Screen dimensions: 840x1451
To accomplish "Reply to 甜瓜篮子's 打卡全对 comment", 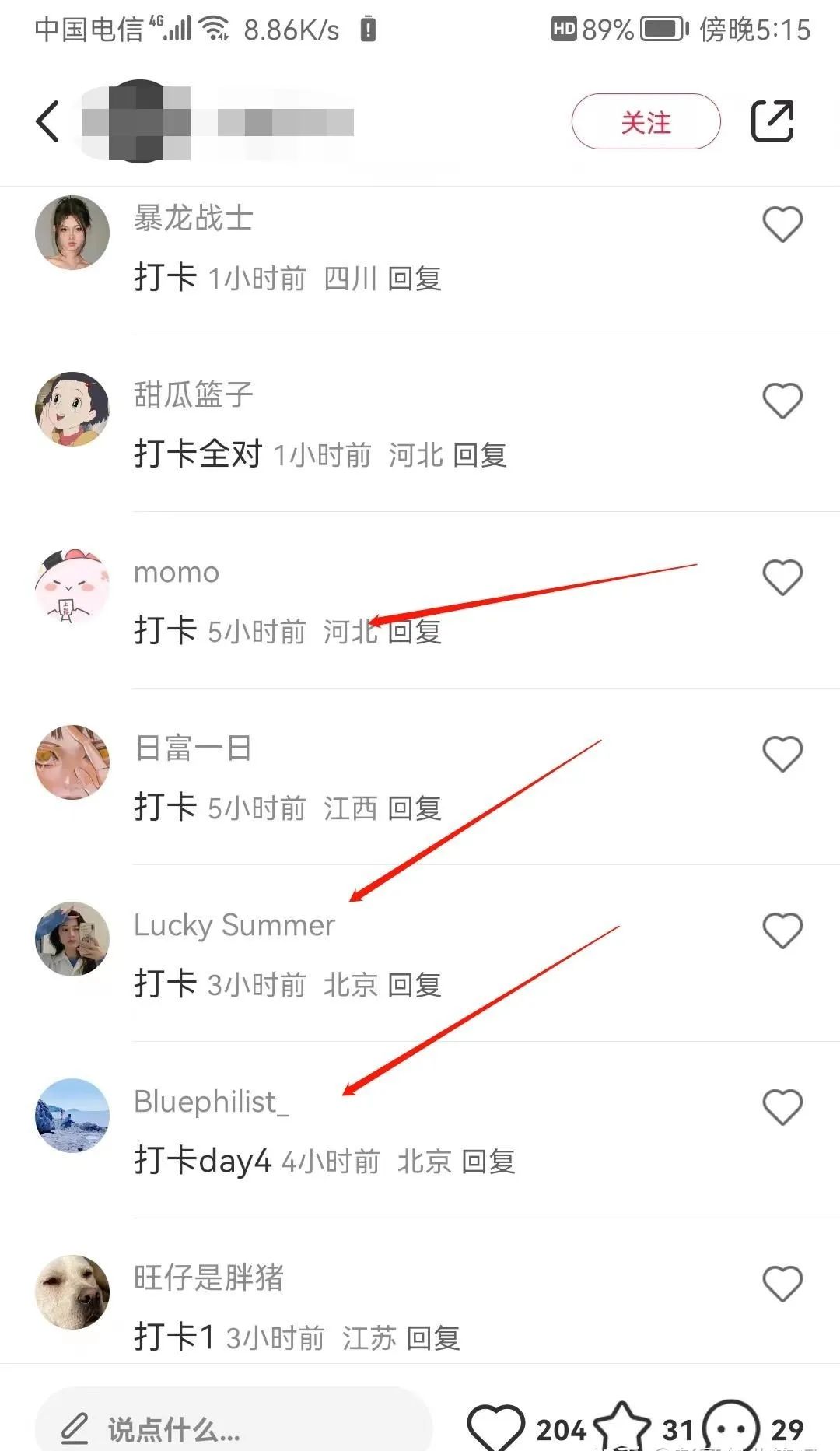I will 480,455.
